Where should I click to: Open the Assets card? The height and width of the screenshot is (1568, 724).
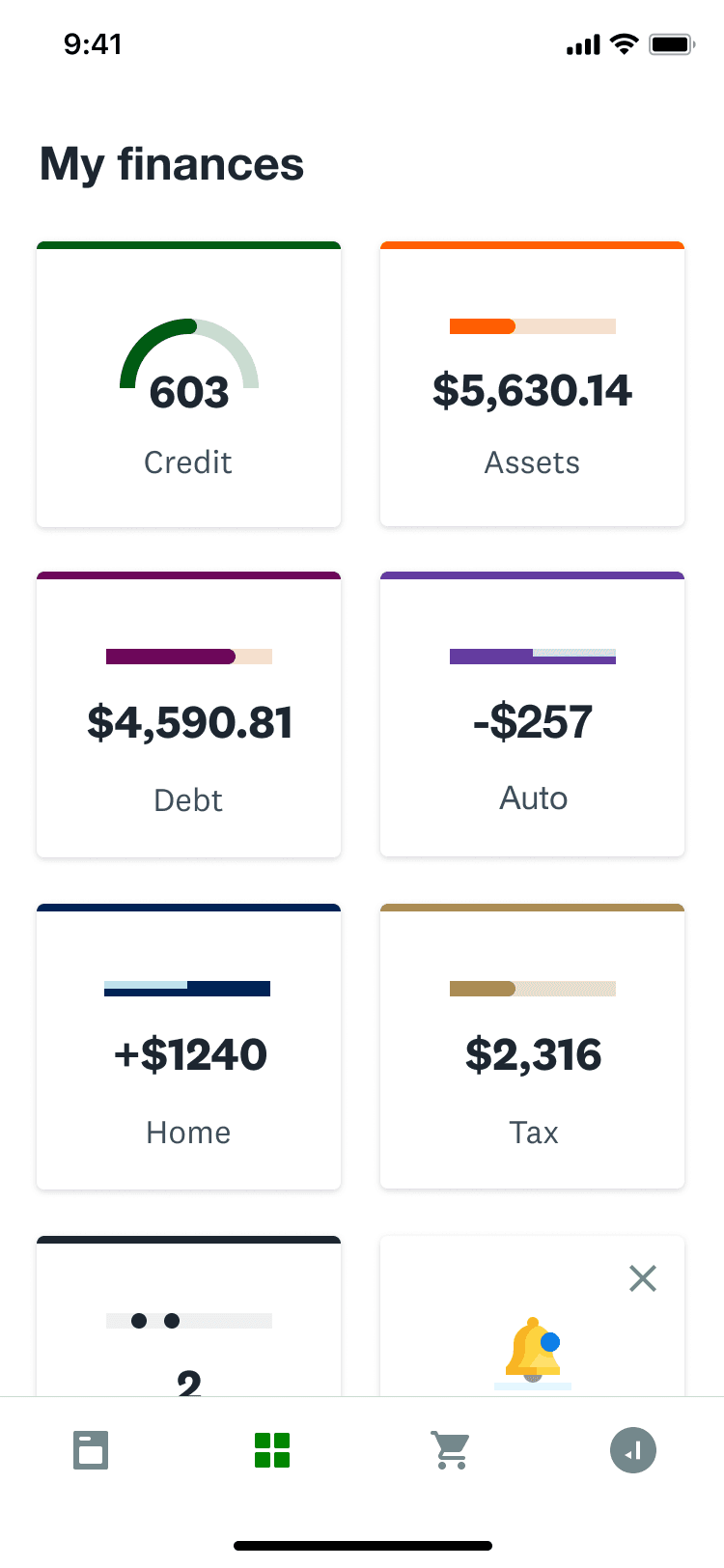(532, 384)
